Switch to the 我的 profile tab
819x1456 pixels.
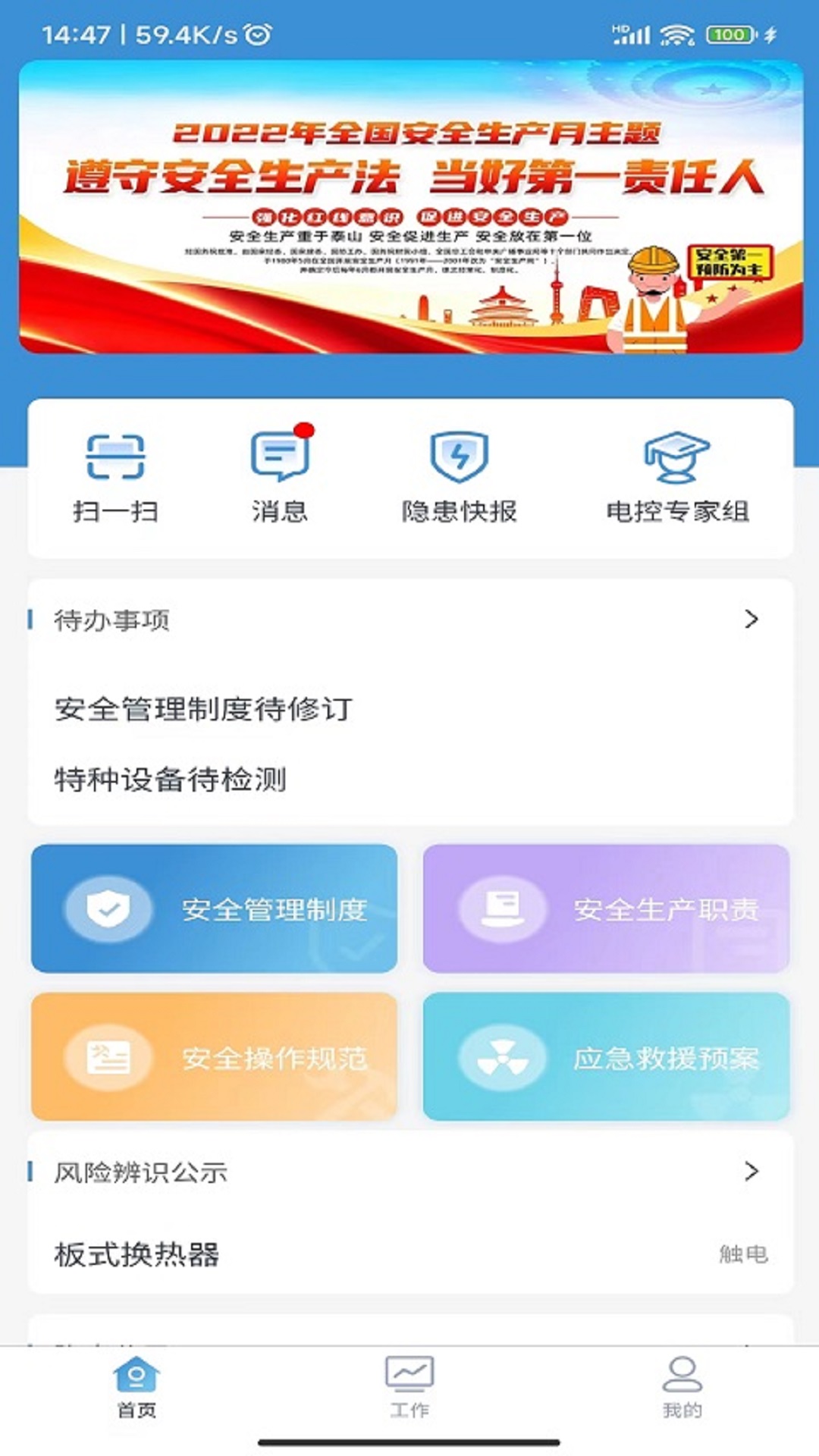(681, 1395)
